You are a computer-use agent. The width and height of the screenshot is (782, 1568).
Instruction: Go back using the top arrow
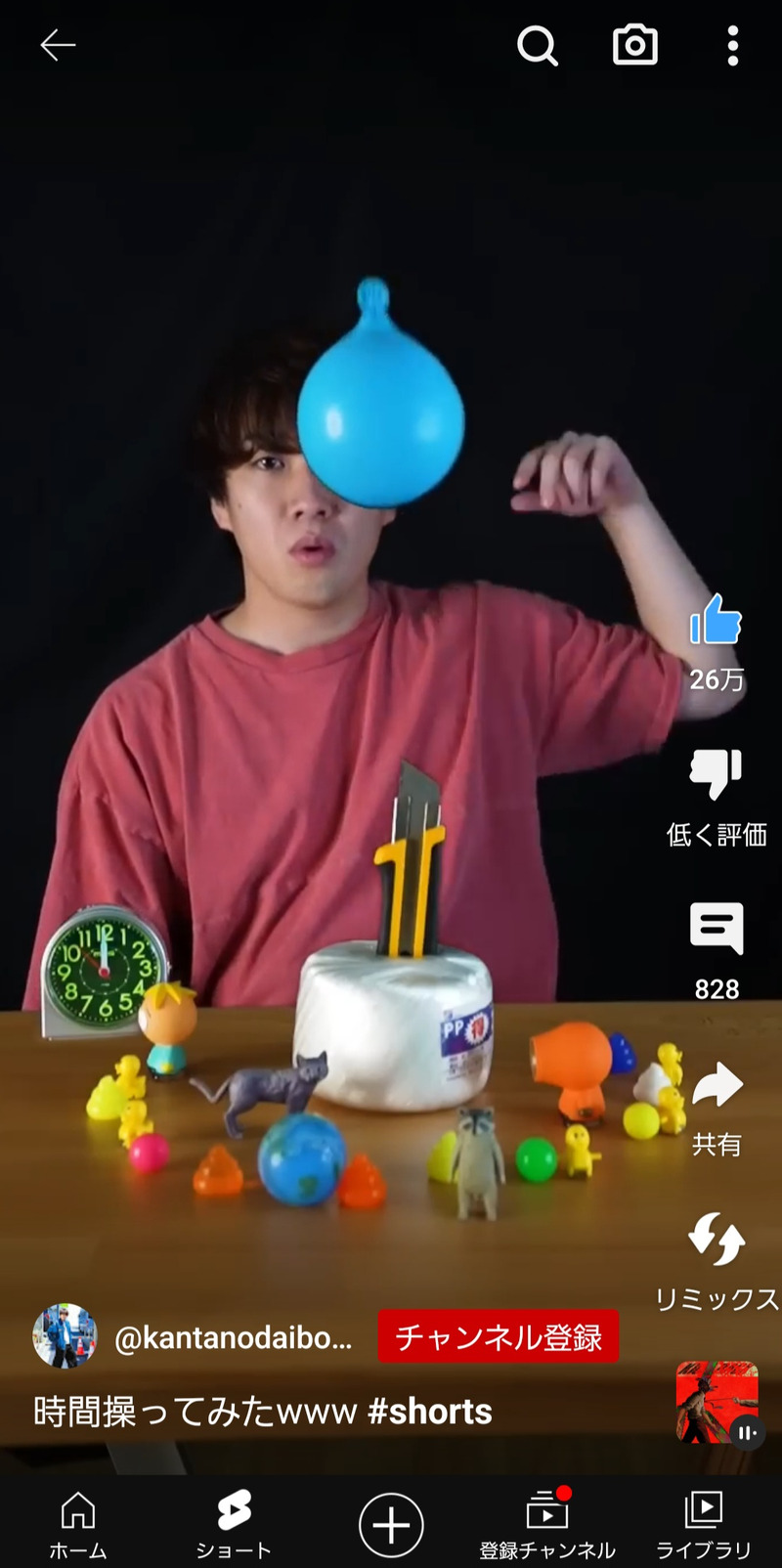click(x=58, y=45)
